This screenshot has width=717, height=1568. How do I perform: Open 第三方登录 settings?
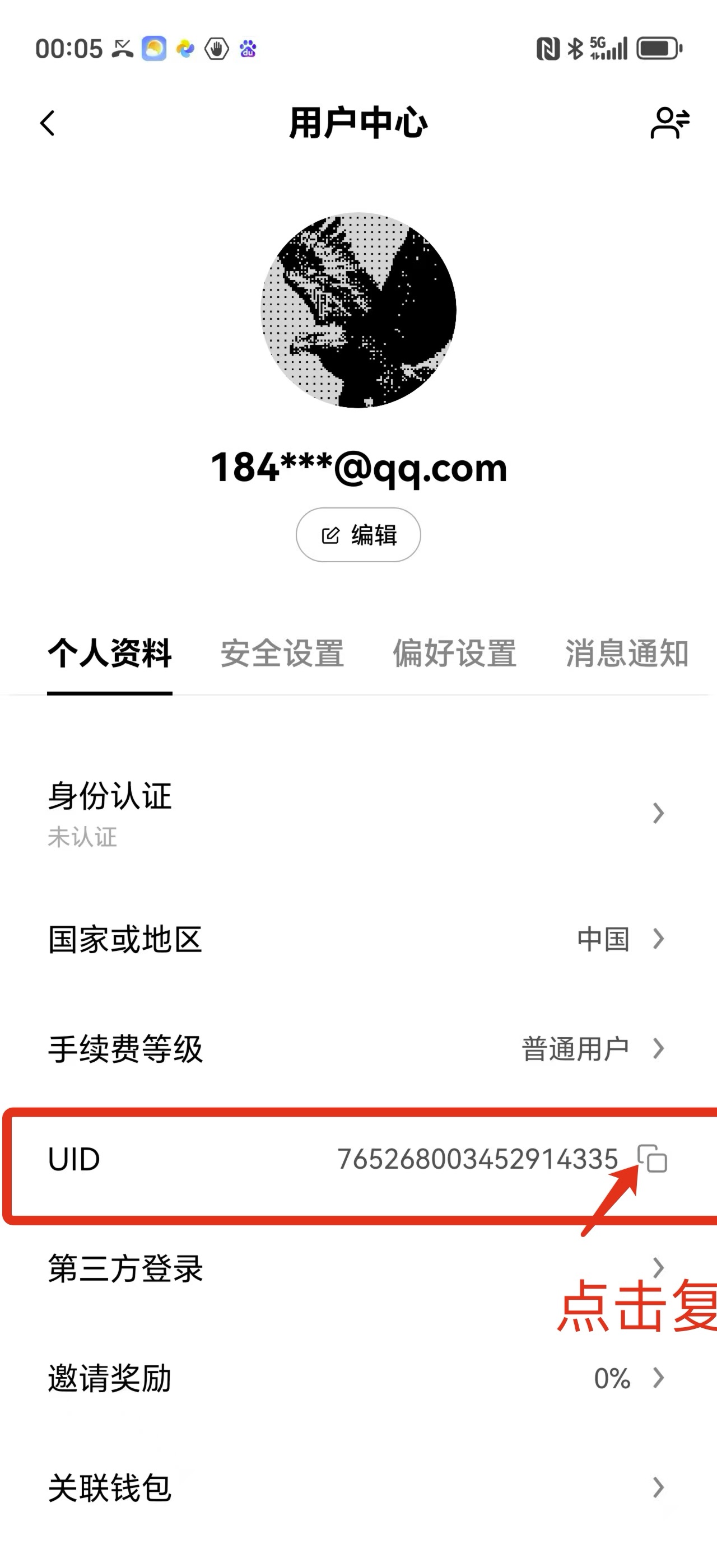358,1268
